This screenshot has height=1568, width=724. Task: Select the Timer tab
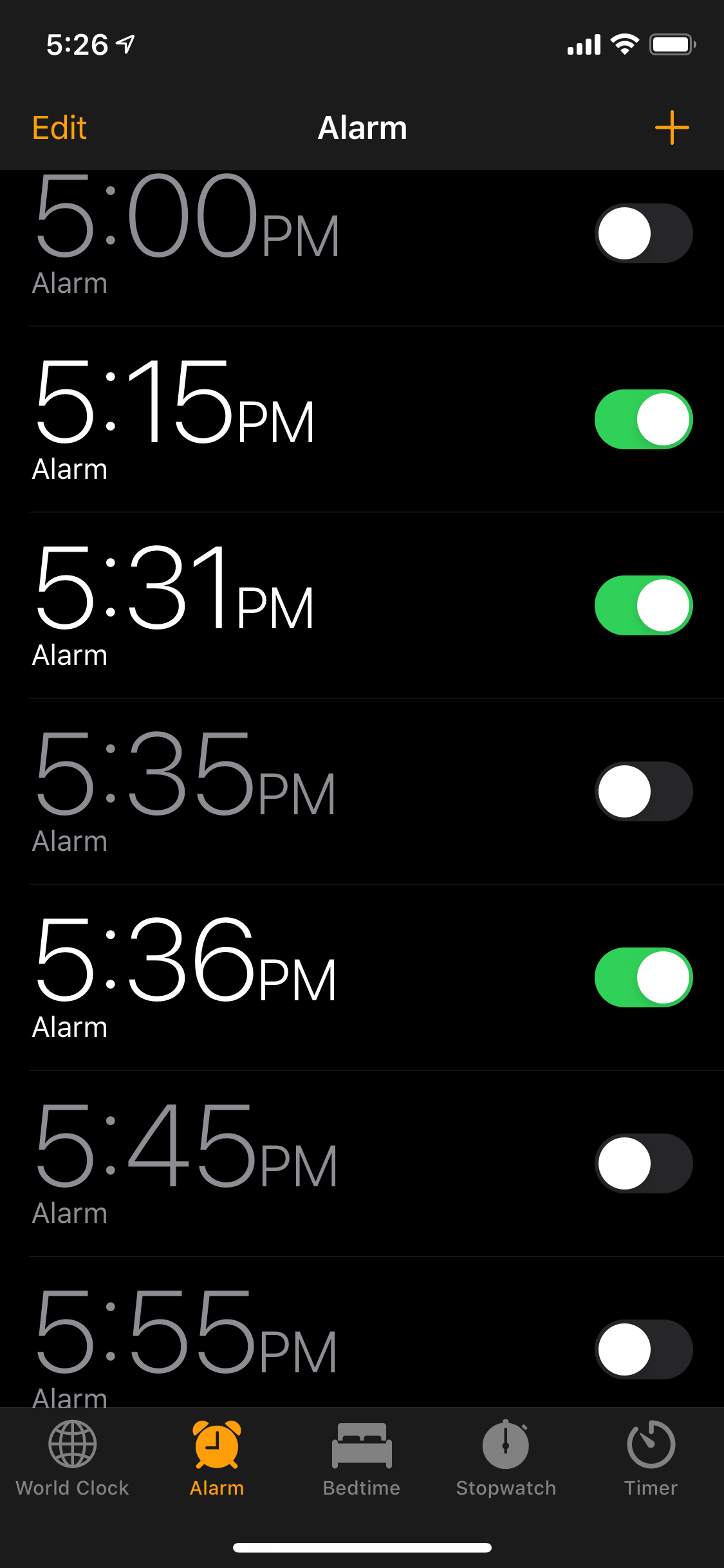click(x=651, y=1459)
